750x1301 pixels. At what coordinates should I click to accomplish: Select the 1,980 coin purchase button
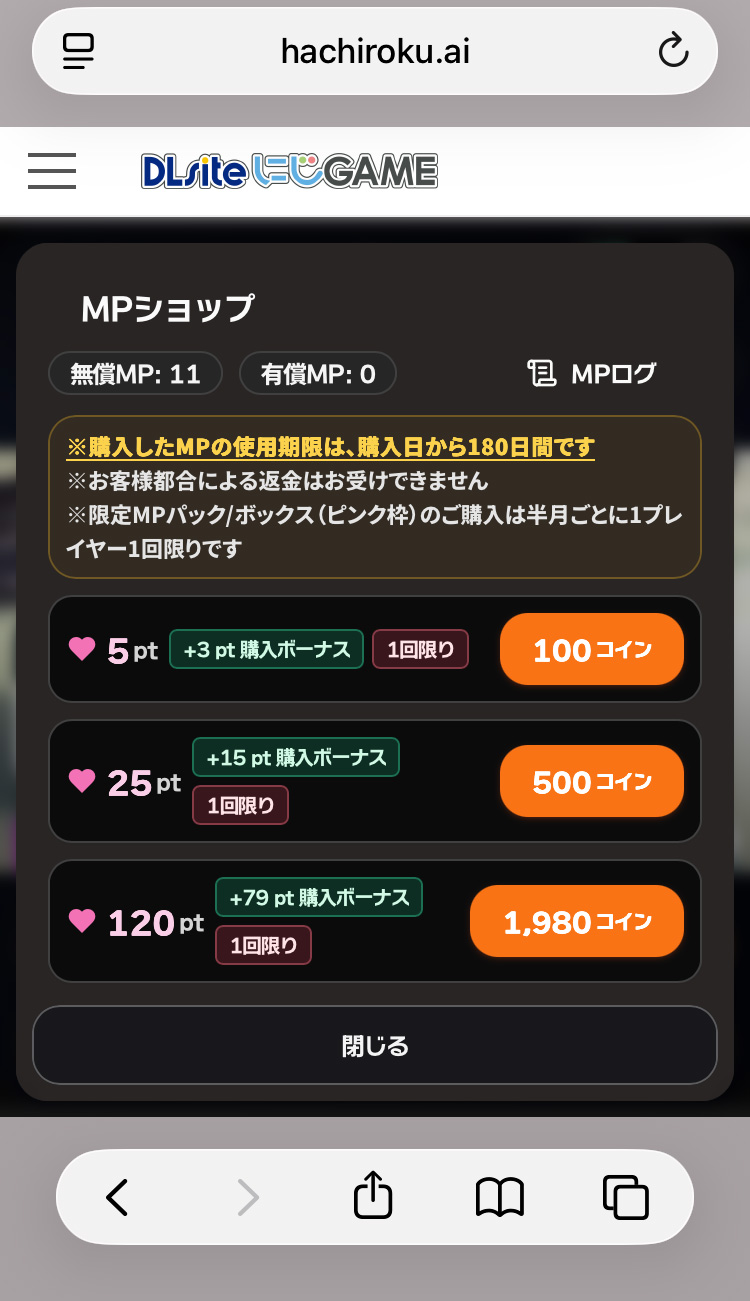click(576, 921)
